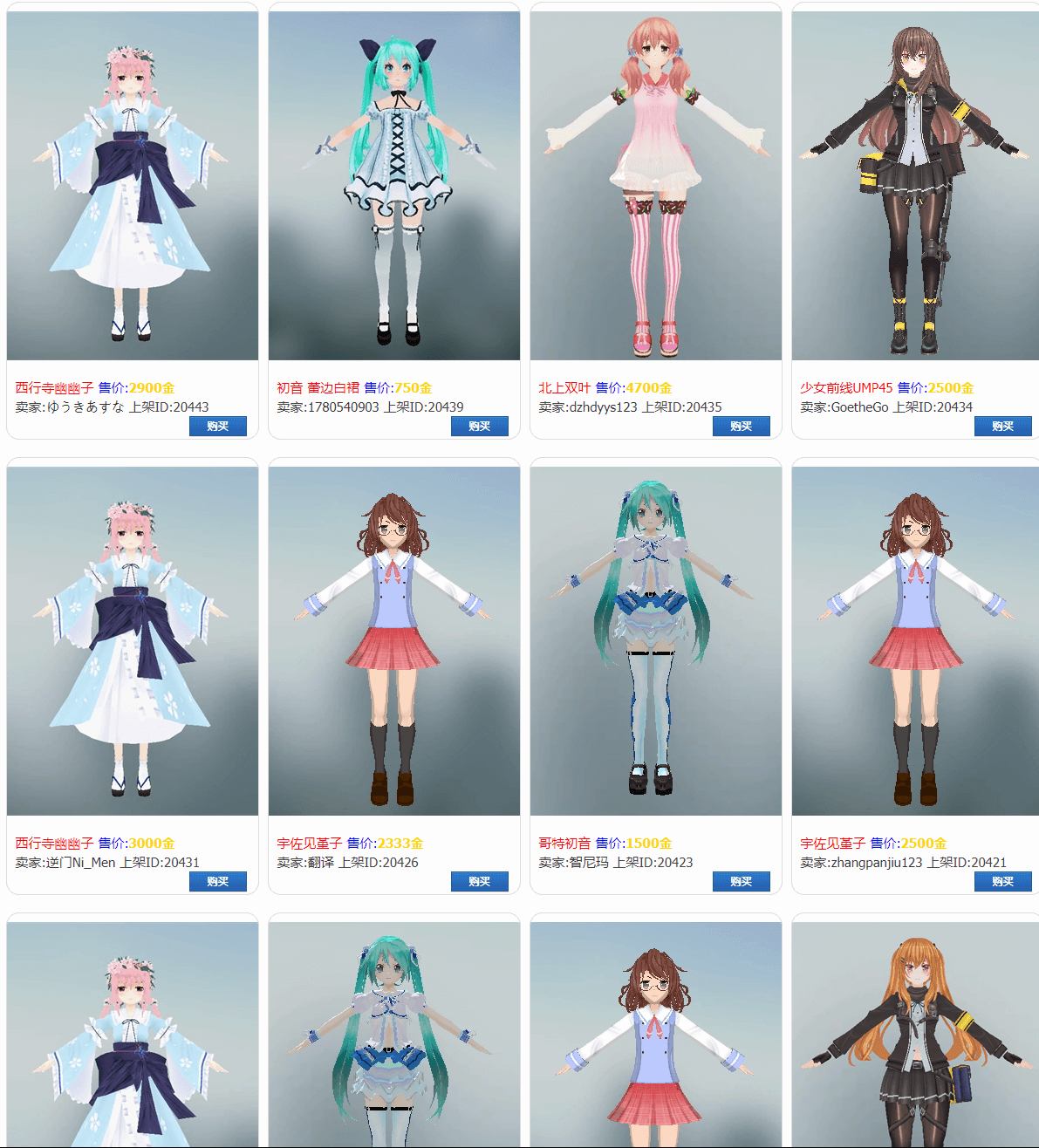1039x1148 pixels.
Task: Open 初音 蕾边白裙 model preview
Action: pos(393,185)
